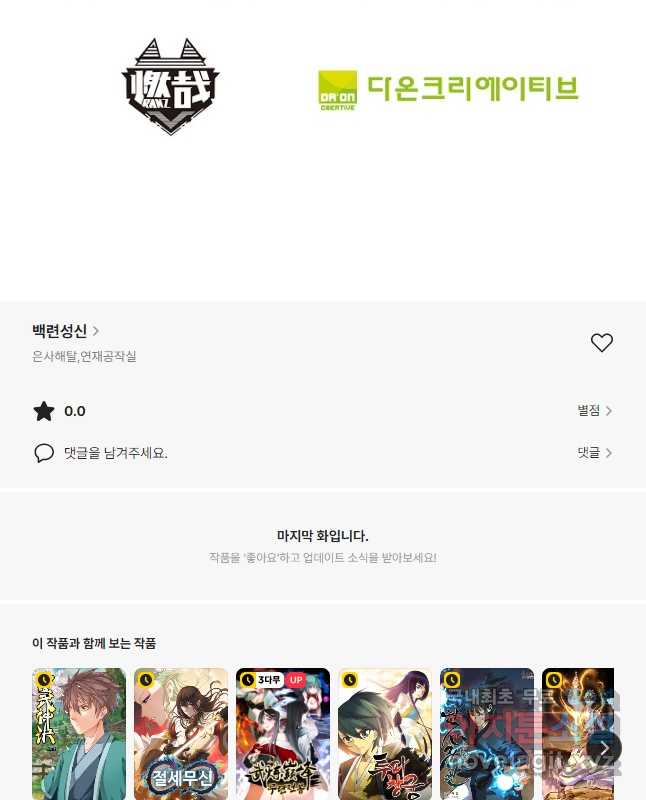646x800 pixels.
Task: Open the fifth recommended title with blue lightning
Action: pyautogui.click(x=487, y=734)
